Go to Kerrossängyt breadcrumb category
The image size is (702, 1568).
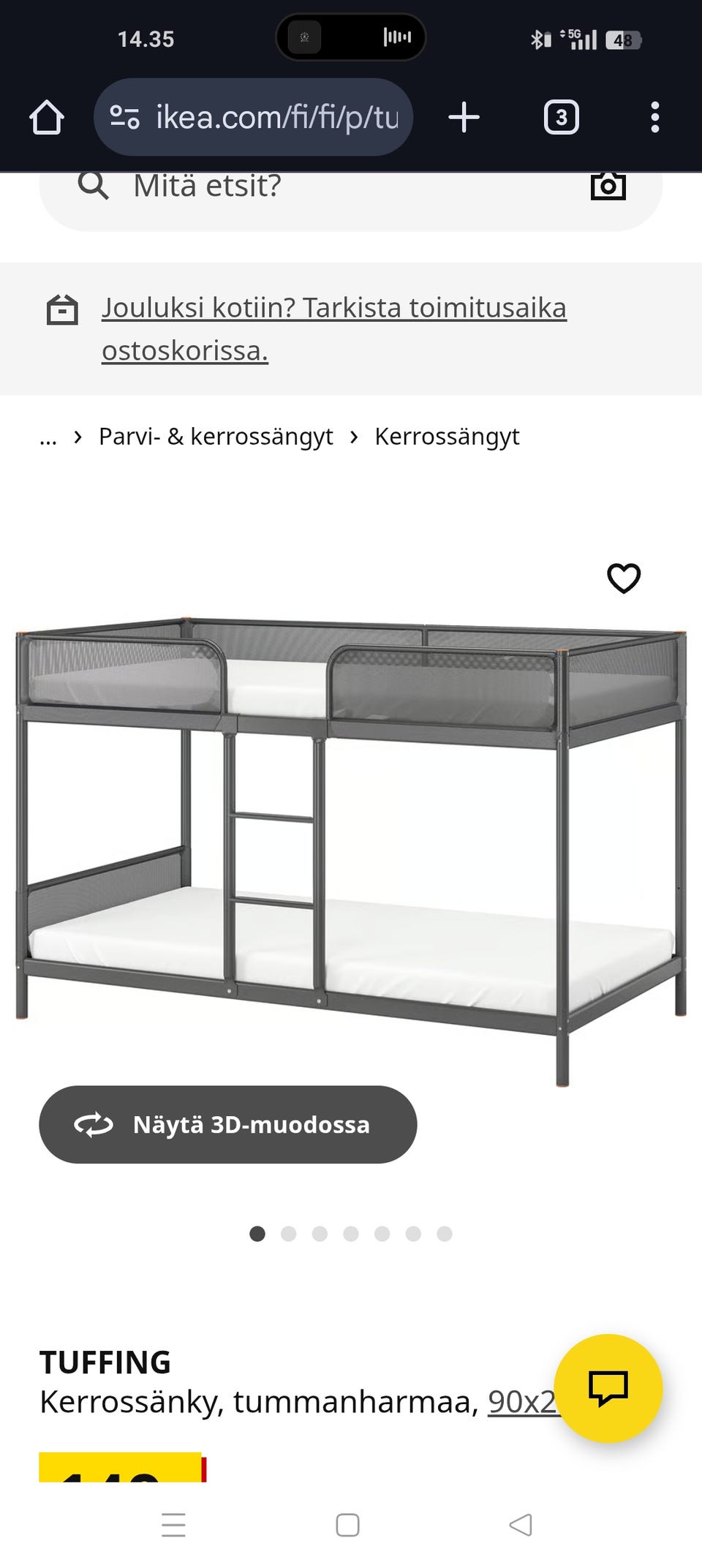click(x=447, y=437)
